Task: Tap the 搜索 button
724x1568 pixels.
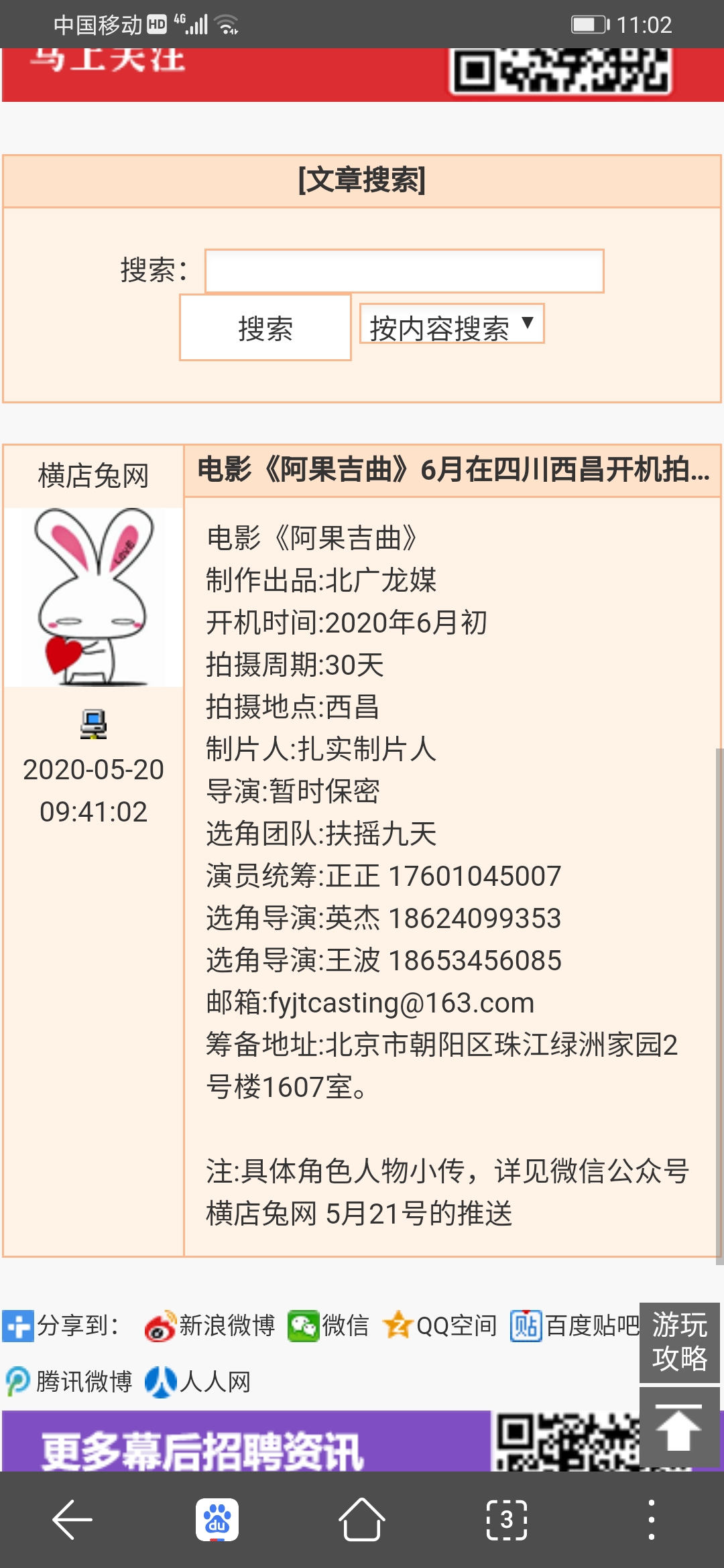Action: (265, 328)
